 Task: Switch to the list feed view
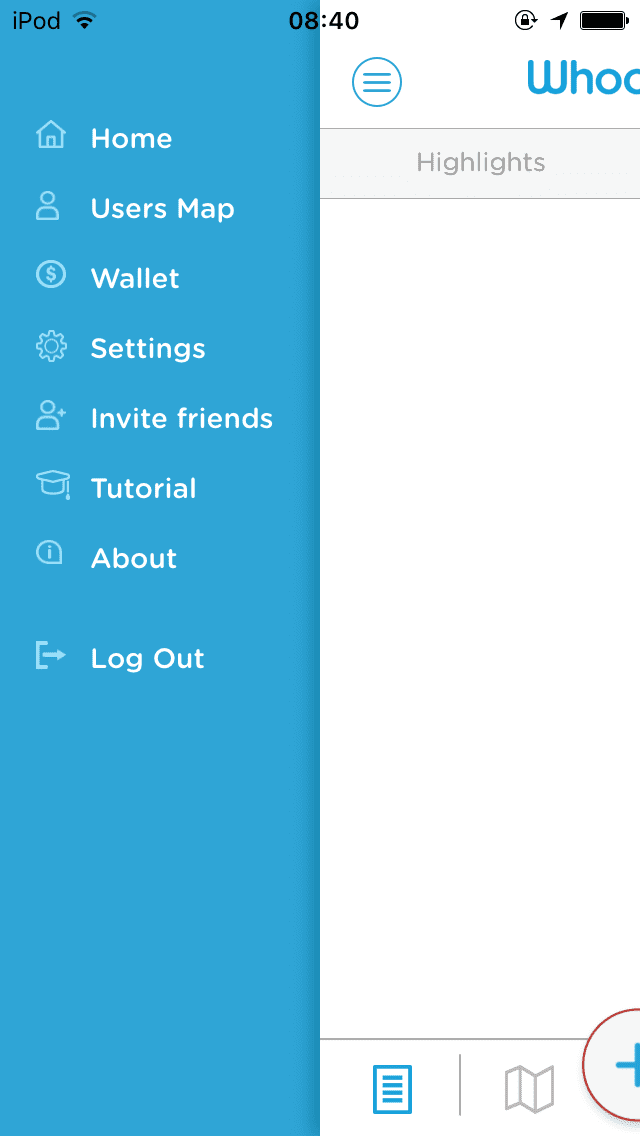(392, 1088)
